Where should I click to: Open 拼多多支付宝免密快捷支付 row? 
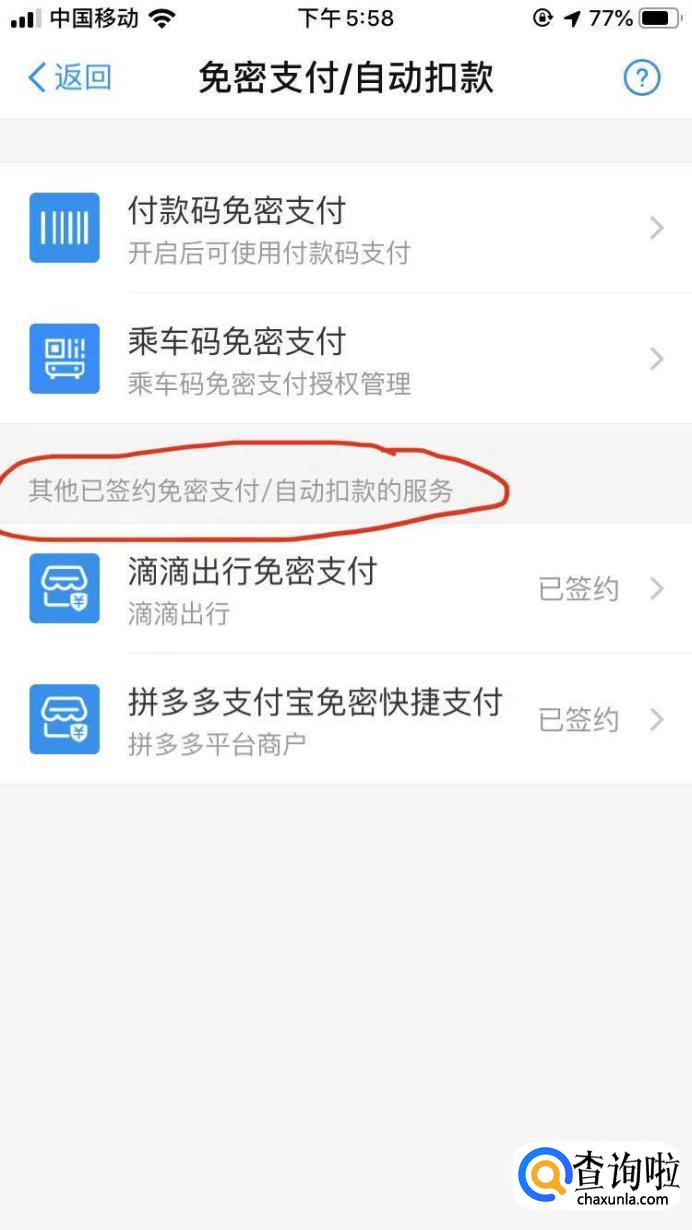(346, 719)
